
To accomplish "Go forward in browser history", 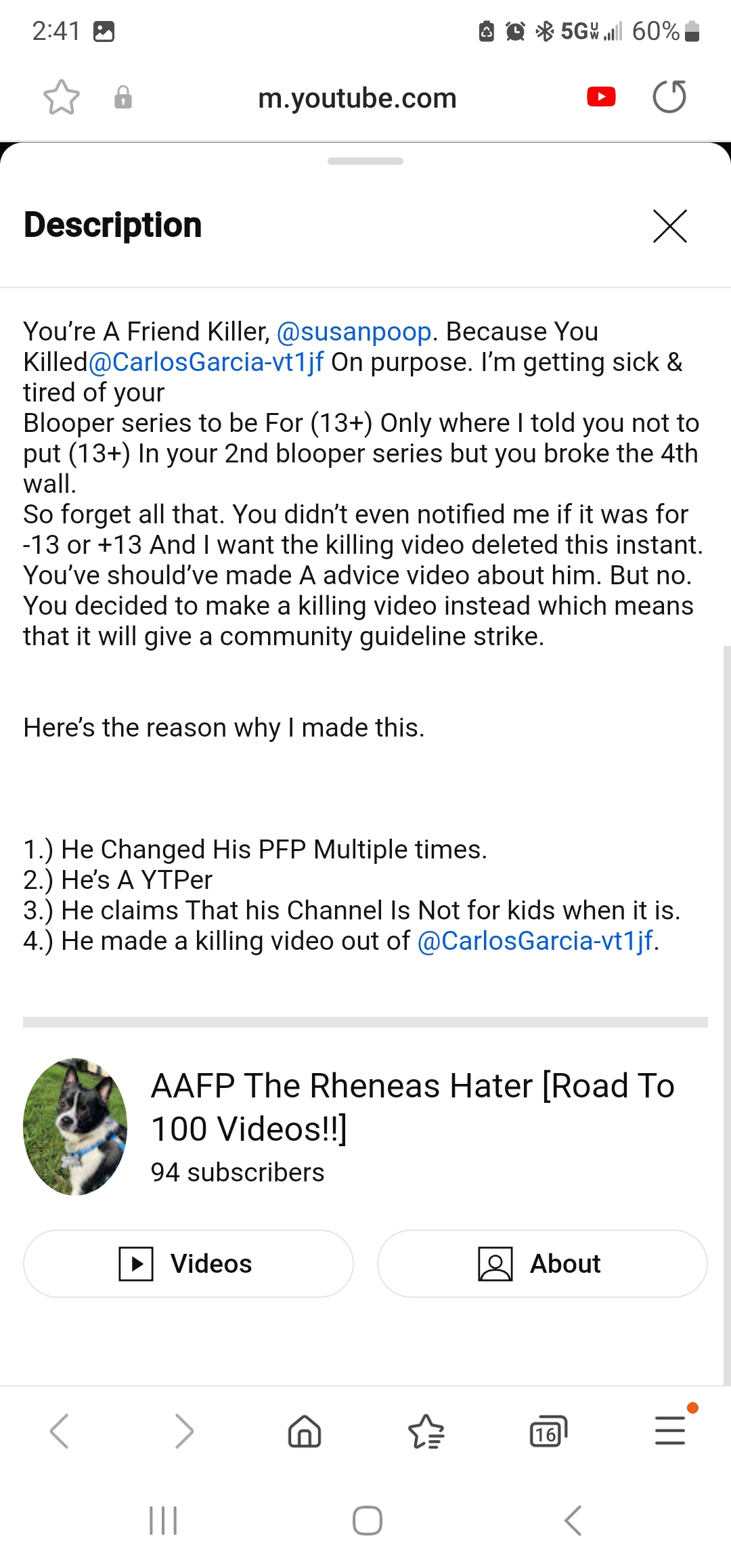I will [x=183, y=1431].
